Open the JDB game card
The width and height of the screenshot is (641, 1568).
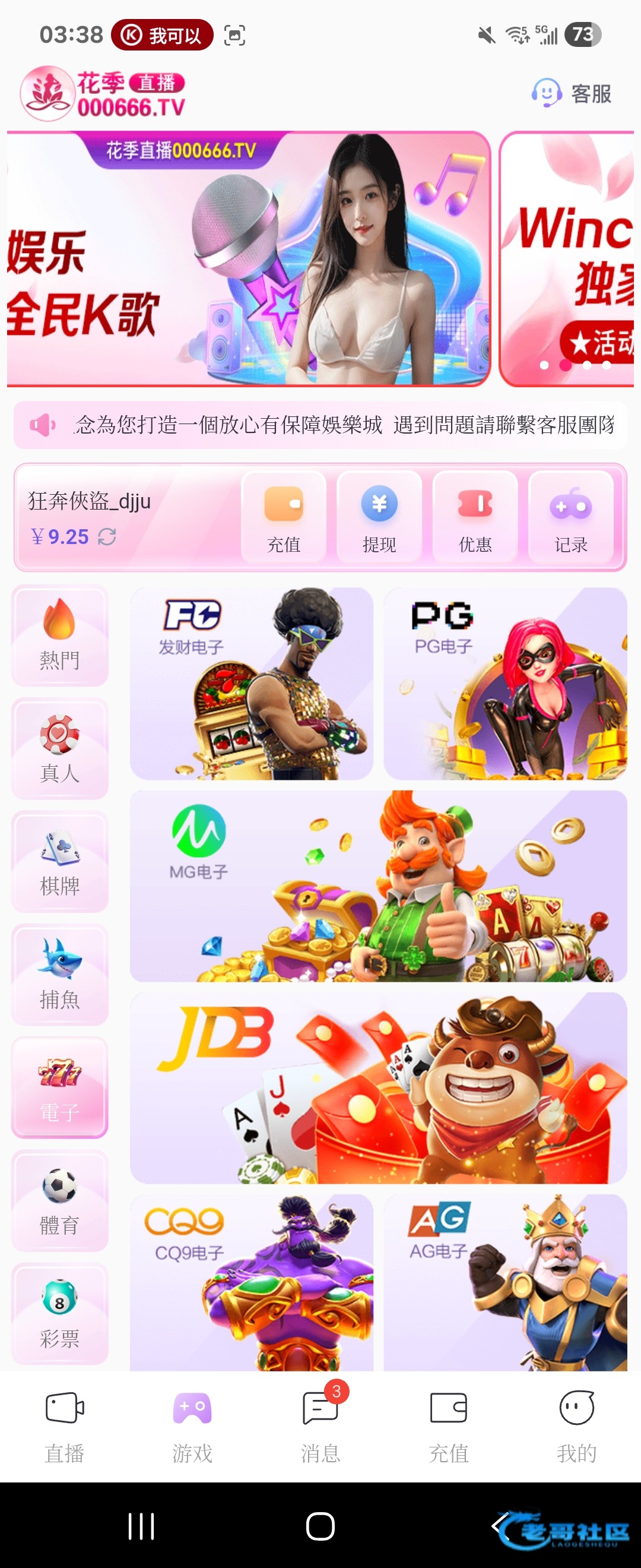coord(378,1088)
